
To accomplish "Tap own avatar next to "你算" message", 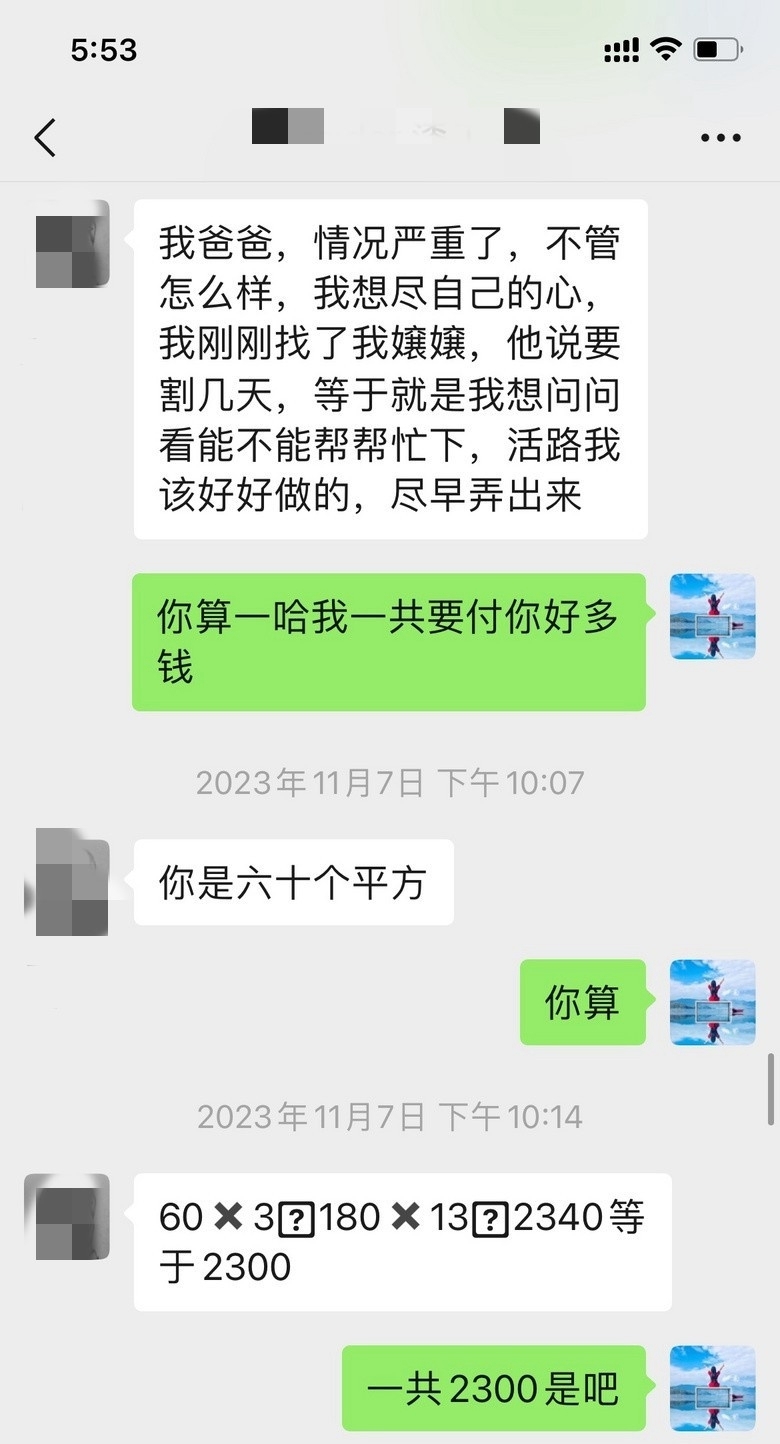I will [x=712, y=1002].
